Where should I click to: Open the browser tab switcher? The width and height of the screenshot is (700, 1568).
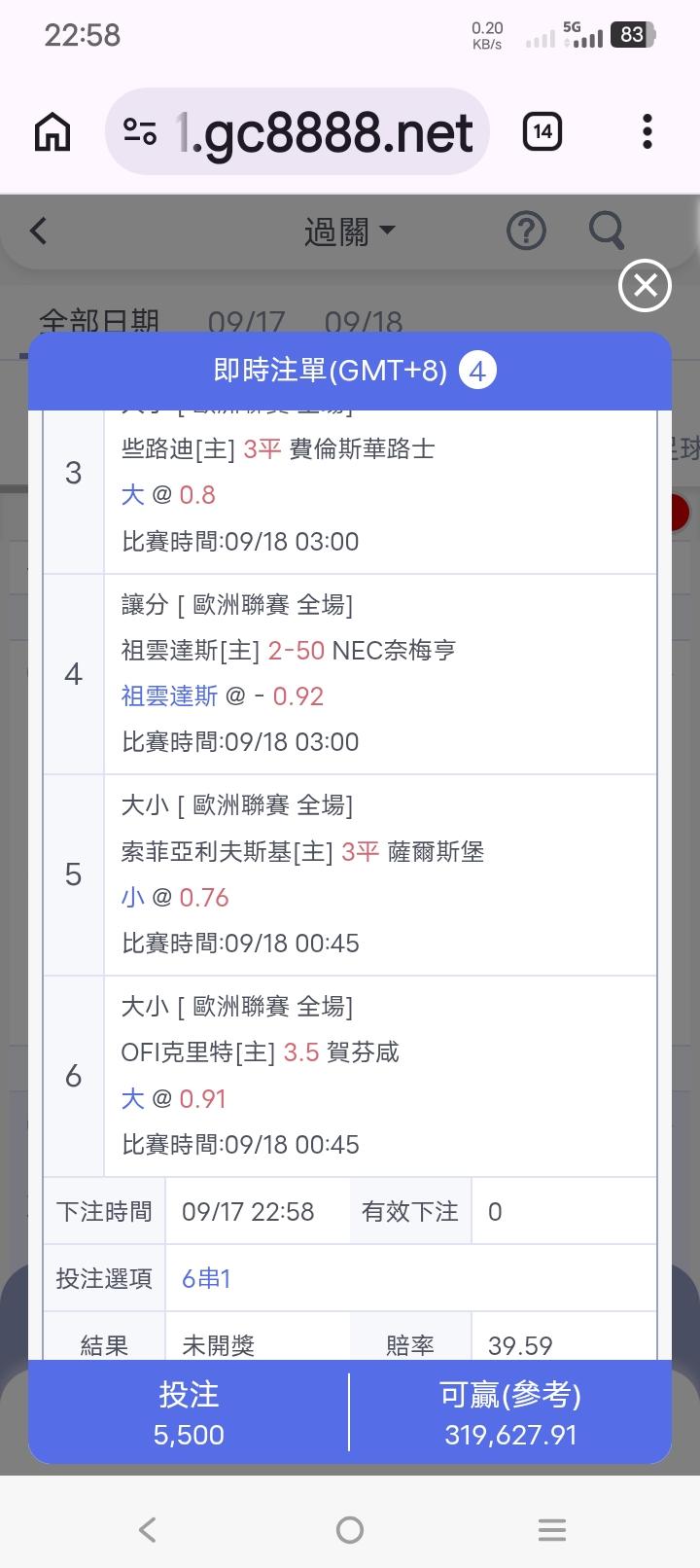point(542,132)
